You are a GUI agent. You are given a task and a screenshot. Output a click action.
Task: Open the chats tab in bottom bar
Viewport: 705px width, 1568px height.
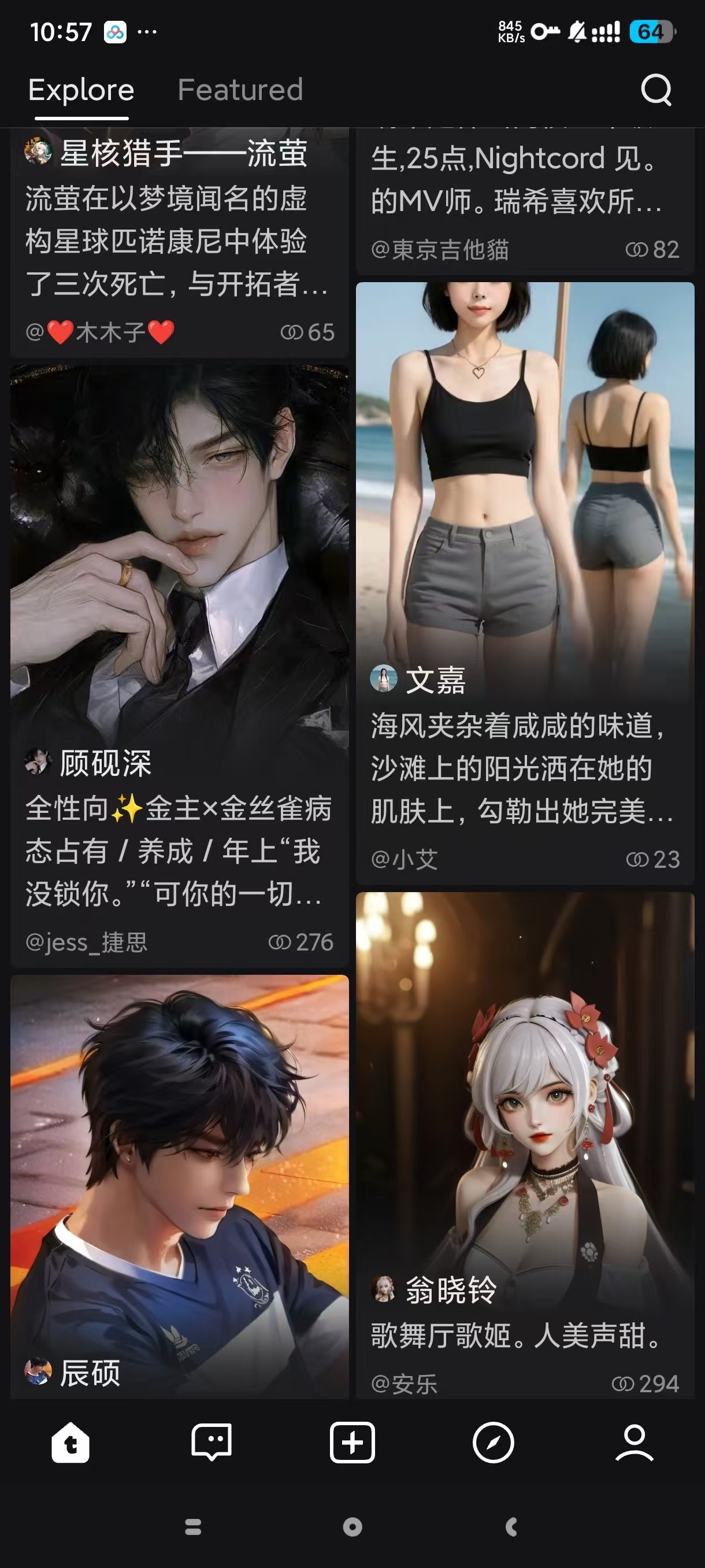click(211, 1442)
